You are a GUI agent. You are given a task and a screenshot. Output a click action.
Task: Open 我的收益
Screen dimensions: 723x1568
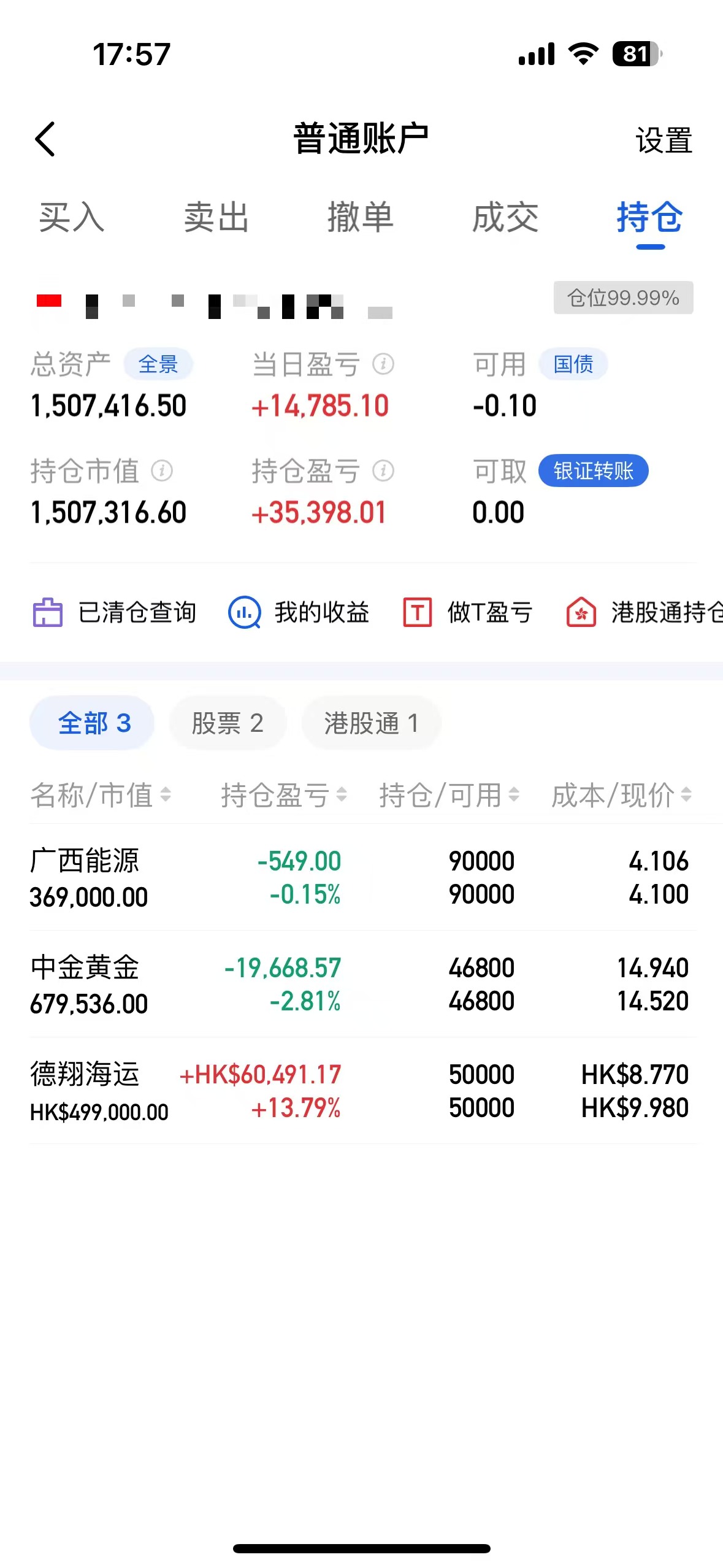299,612
